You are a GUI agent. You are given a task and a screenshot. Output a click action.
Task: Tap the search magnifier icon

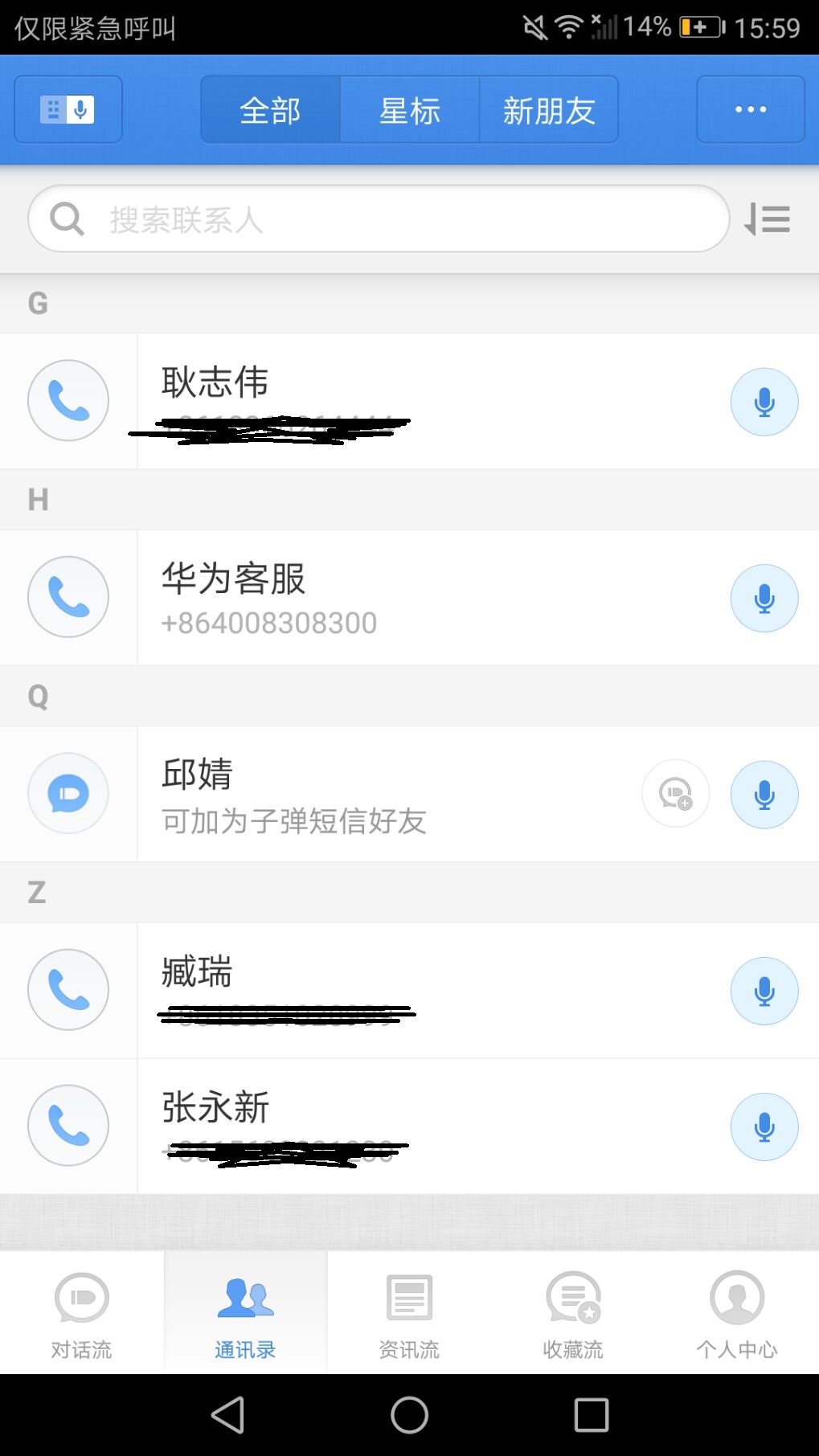(x=66, y=219)
